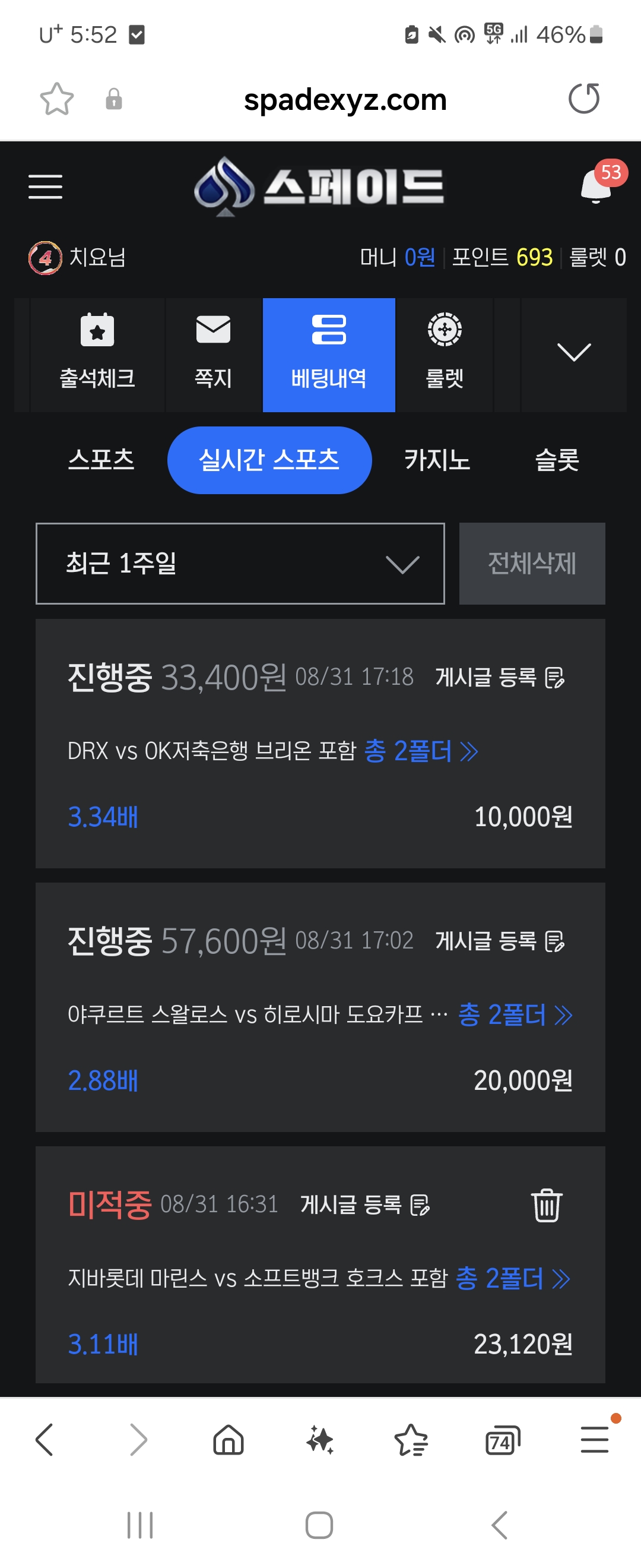
Task: Tap 게시글 등록 on the 57,600원 bet
Action: tap(500, 940)
